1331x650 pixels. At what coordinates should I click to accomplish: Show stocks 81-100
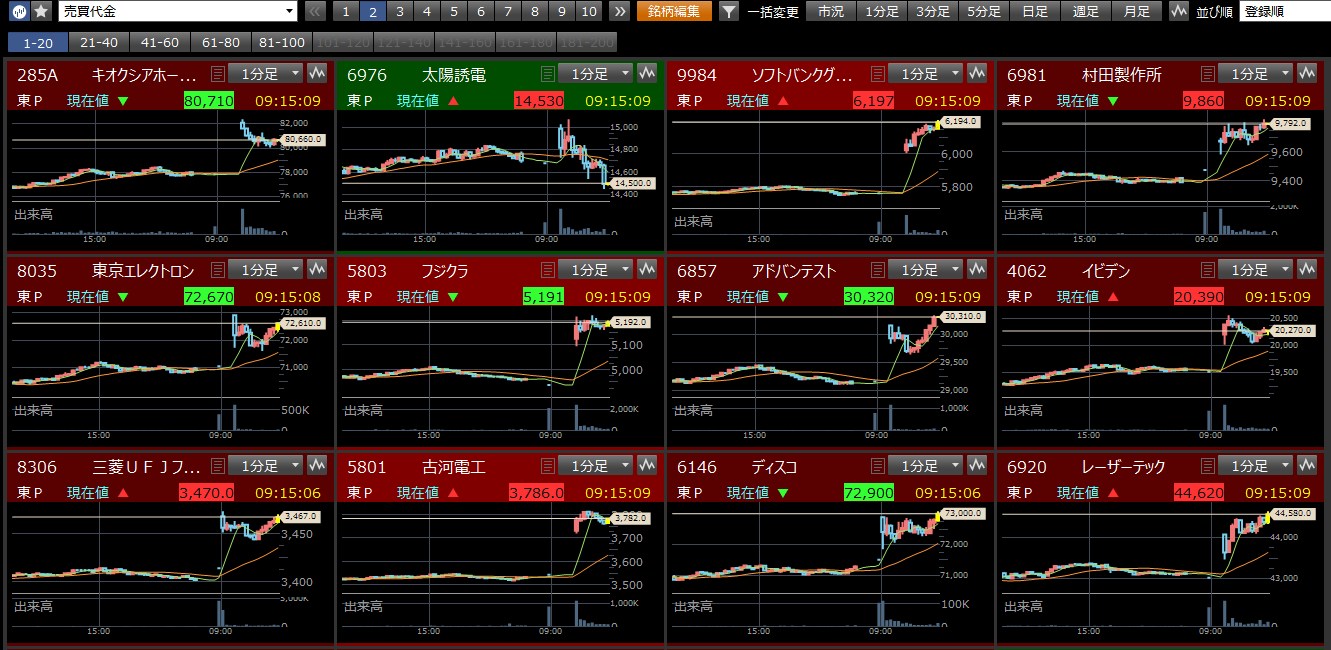(280, 42)
